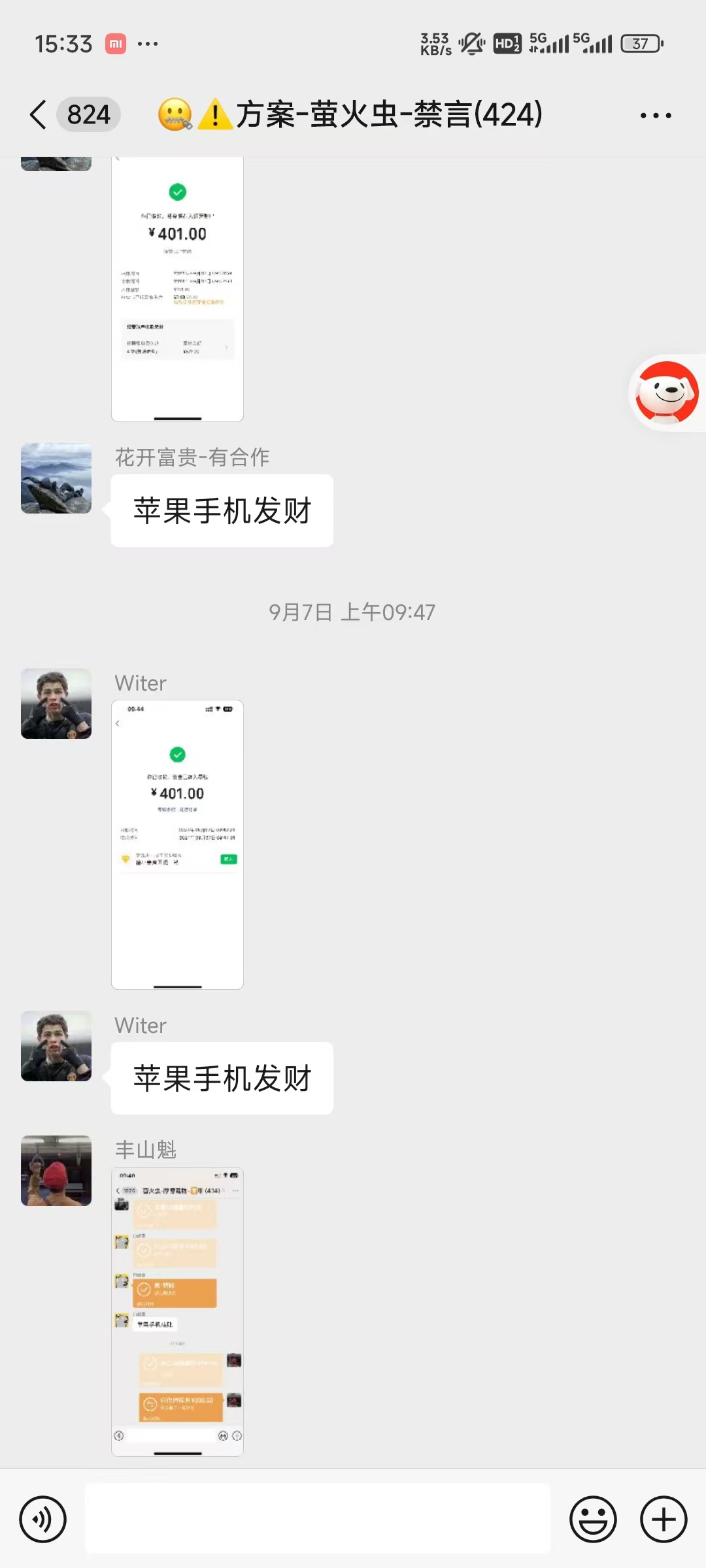This screenshot has height=1568, width=706.
Task: Open Witer's ¥401.00 payment screenshot
Action: click(177, 844)
